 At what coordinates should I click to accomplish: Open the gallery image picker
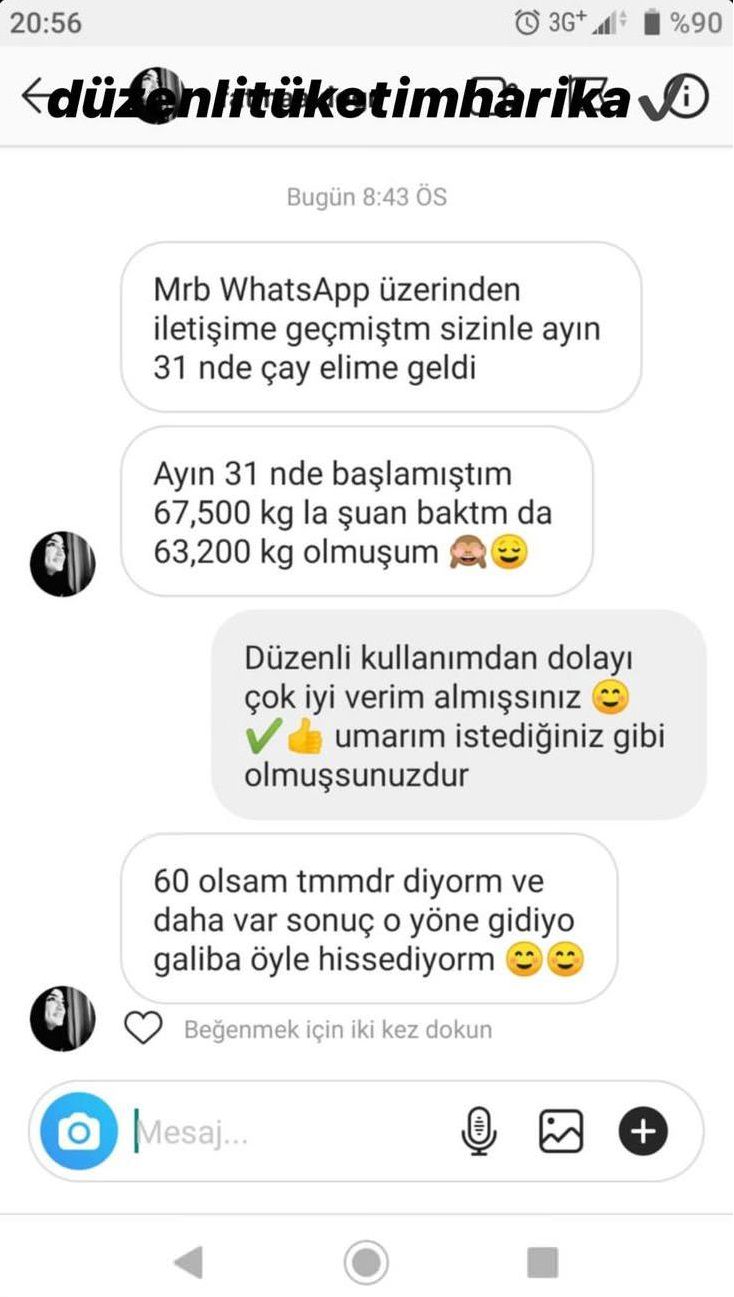561,1132
